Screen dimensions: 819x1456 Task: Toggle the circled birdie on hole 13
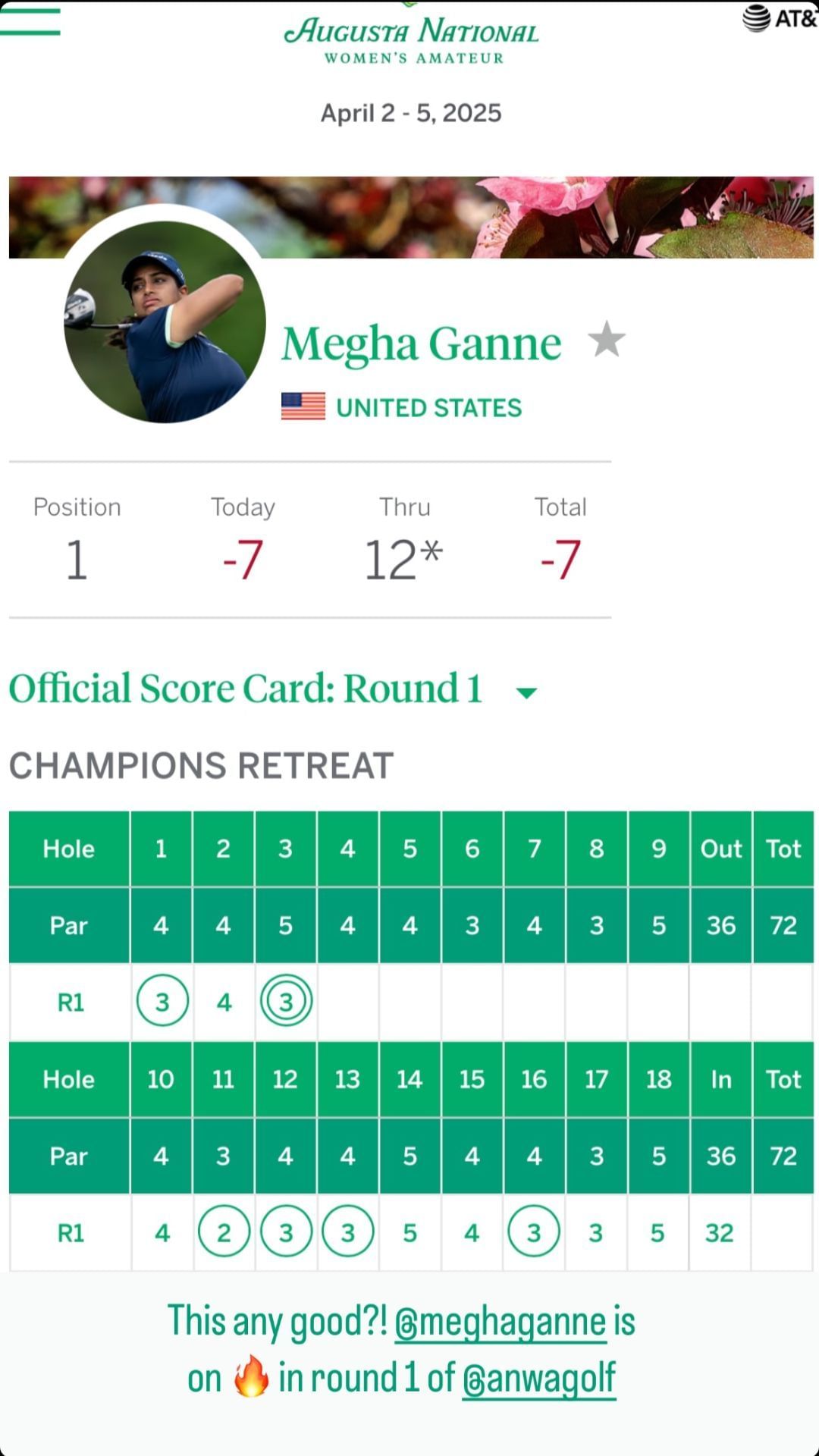tap(347, 1232)
